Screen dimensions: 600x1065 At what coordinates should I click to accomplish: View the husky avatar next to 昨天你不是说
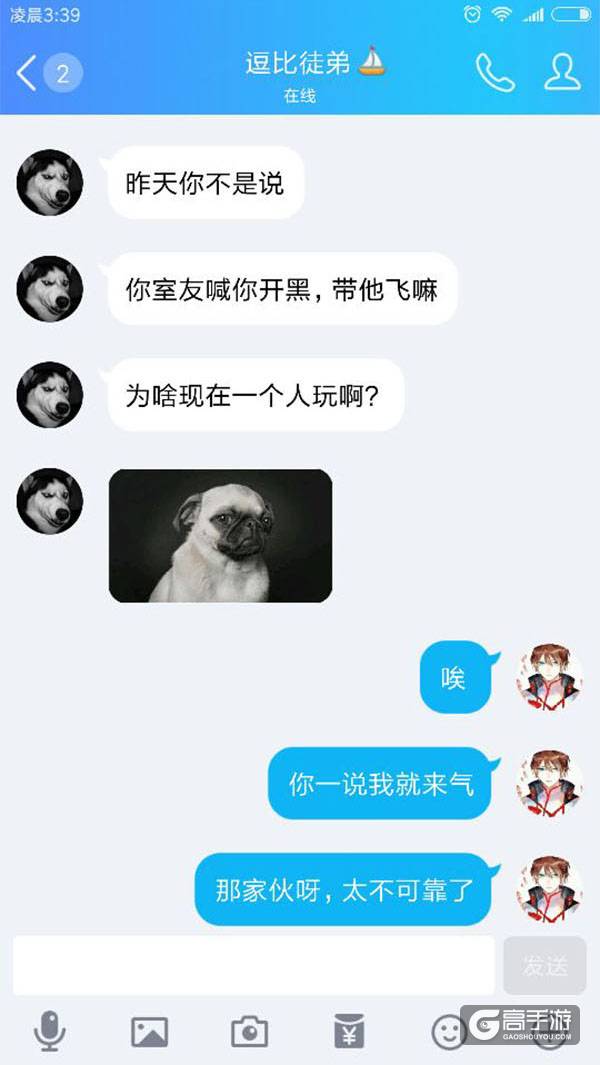tap(49, 183)
